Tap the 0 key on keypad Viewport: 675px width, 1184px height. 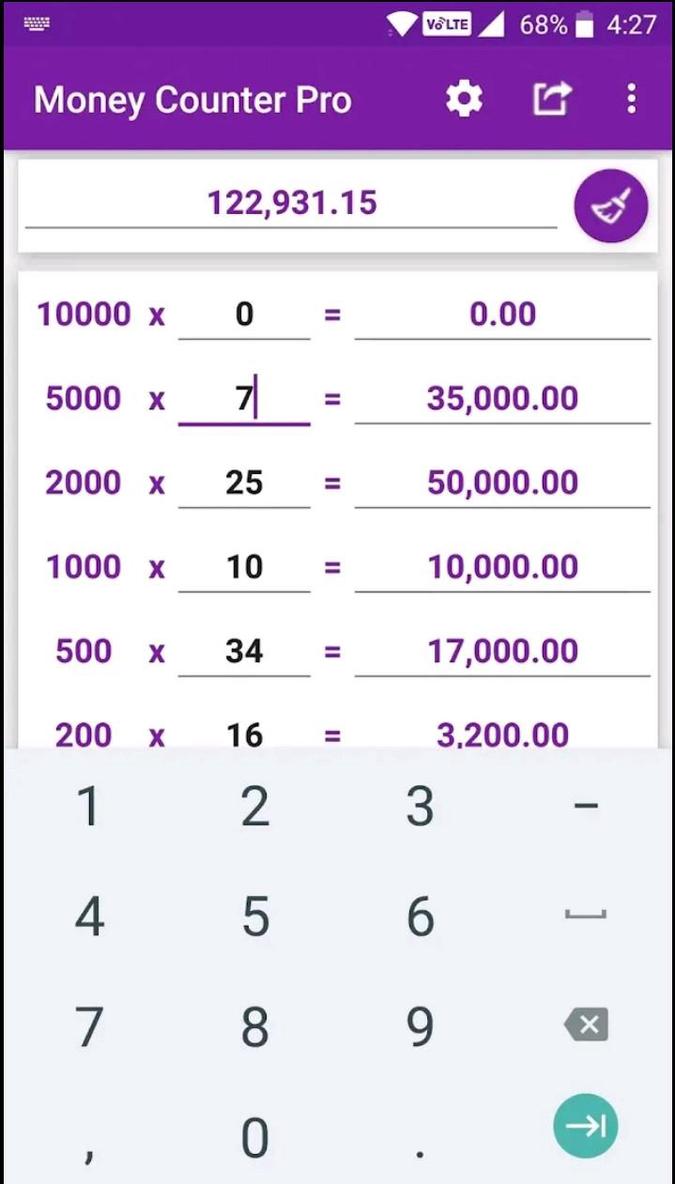click(255, 1138)
